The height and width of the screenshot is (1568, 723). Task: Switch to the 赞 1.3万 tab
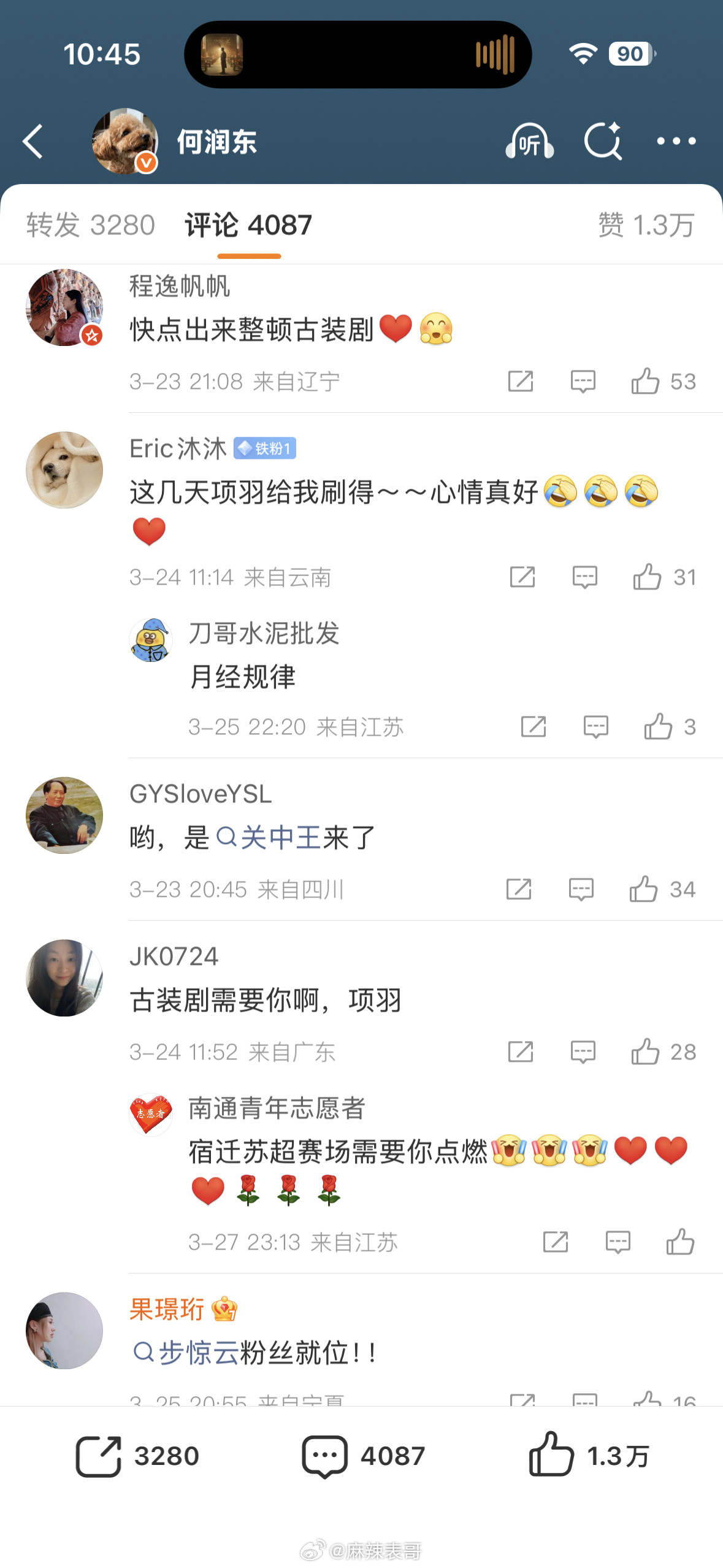pyautogui.click(x=646, y=225)
